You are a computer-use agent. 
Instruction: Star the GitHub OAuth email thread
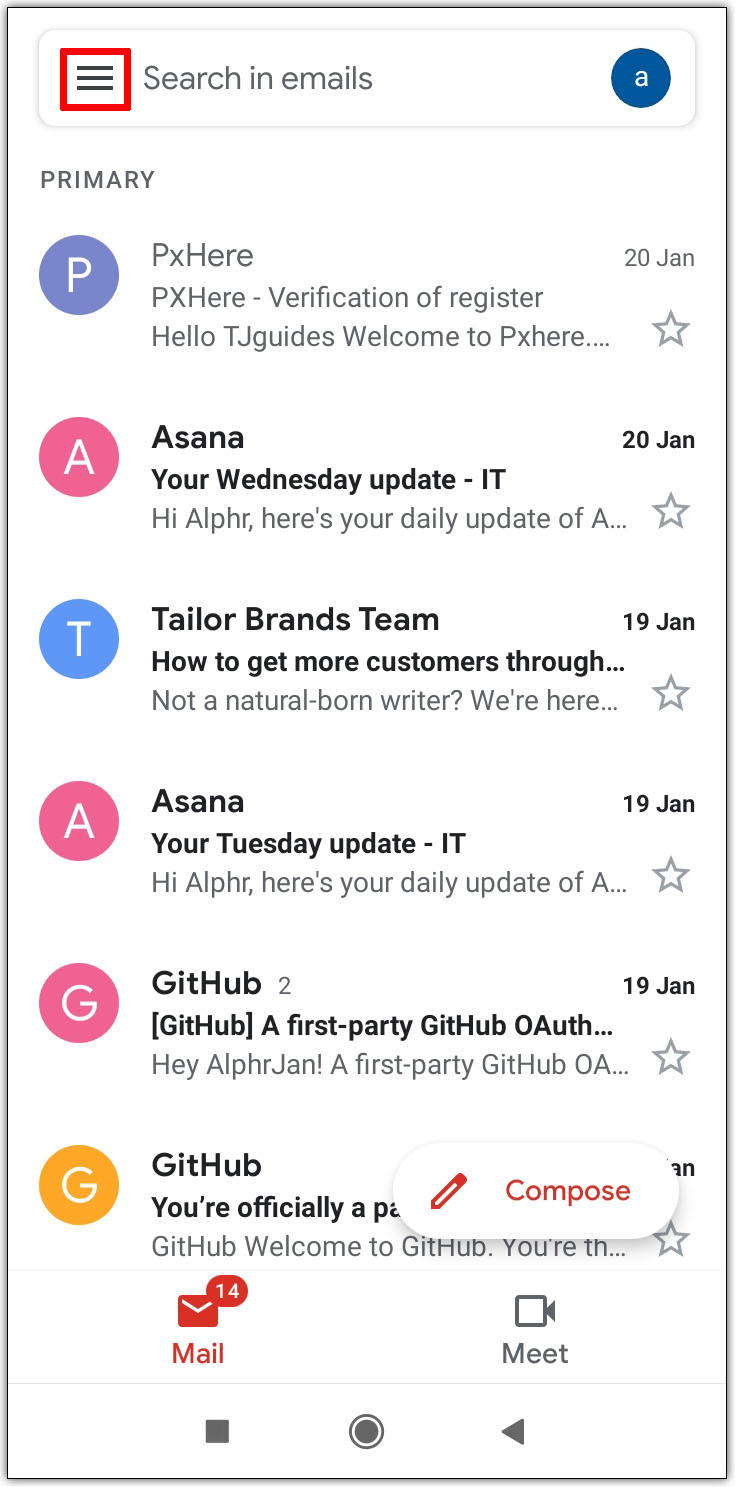670,1057
